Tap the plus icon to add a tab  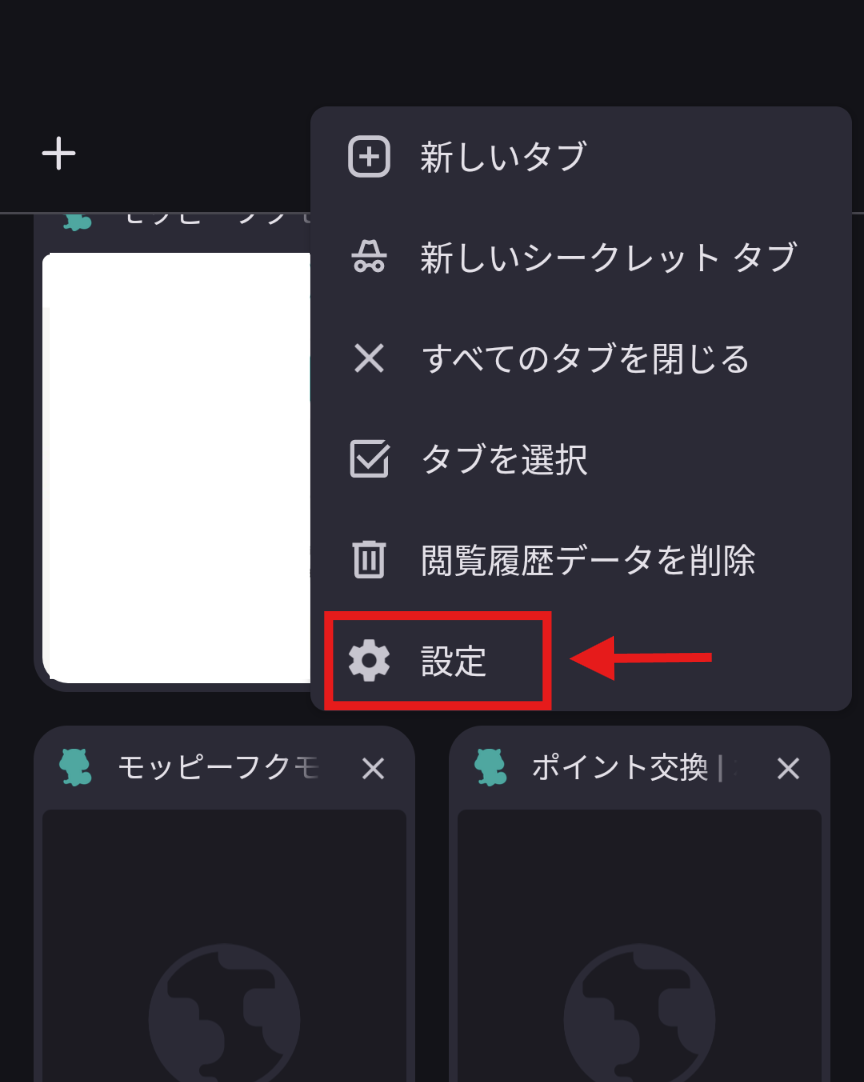[59, 153]
